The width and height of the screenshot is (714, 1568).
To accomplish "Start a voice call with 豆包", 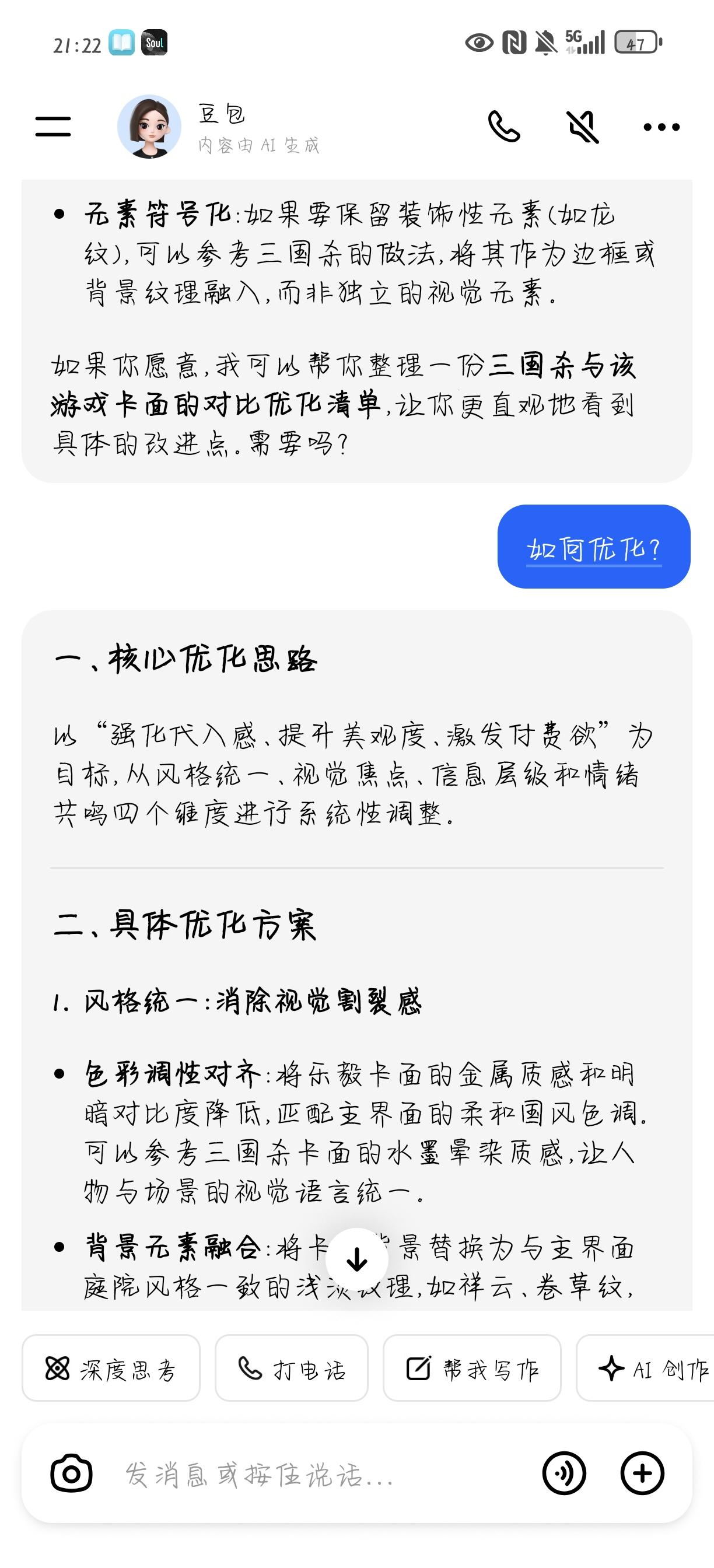I will pyautogui.click(x=504, y=126).
